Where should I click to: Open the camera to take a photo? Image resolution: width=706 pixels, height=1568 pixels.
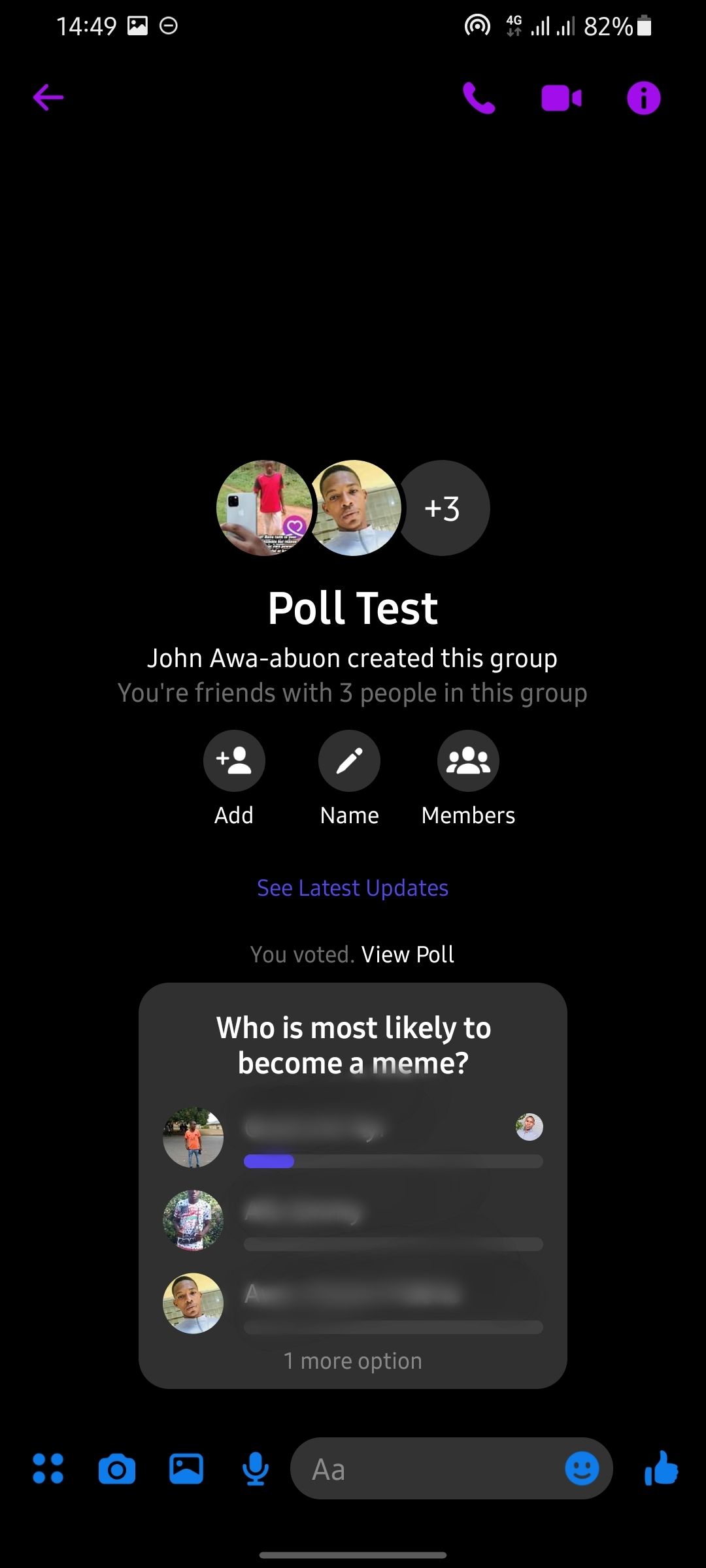pos(117,1469)
